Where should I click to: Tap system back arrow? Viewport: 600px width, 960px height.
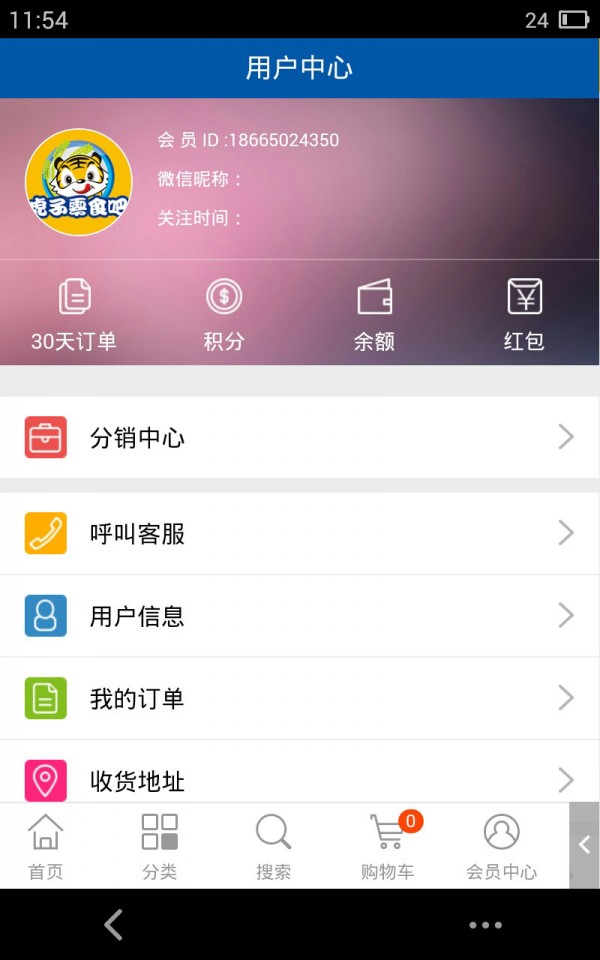pyautogui.click(x=114, y=925)
